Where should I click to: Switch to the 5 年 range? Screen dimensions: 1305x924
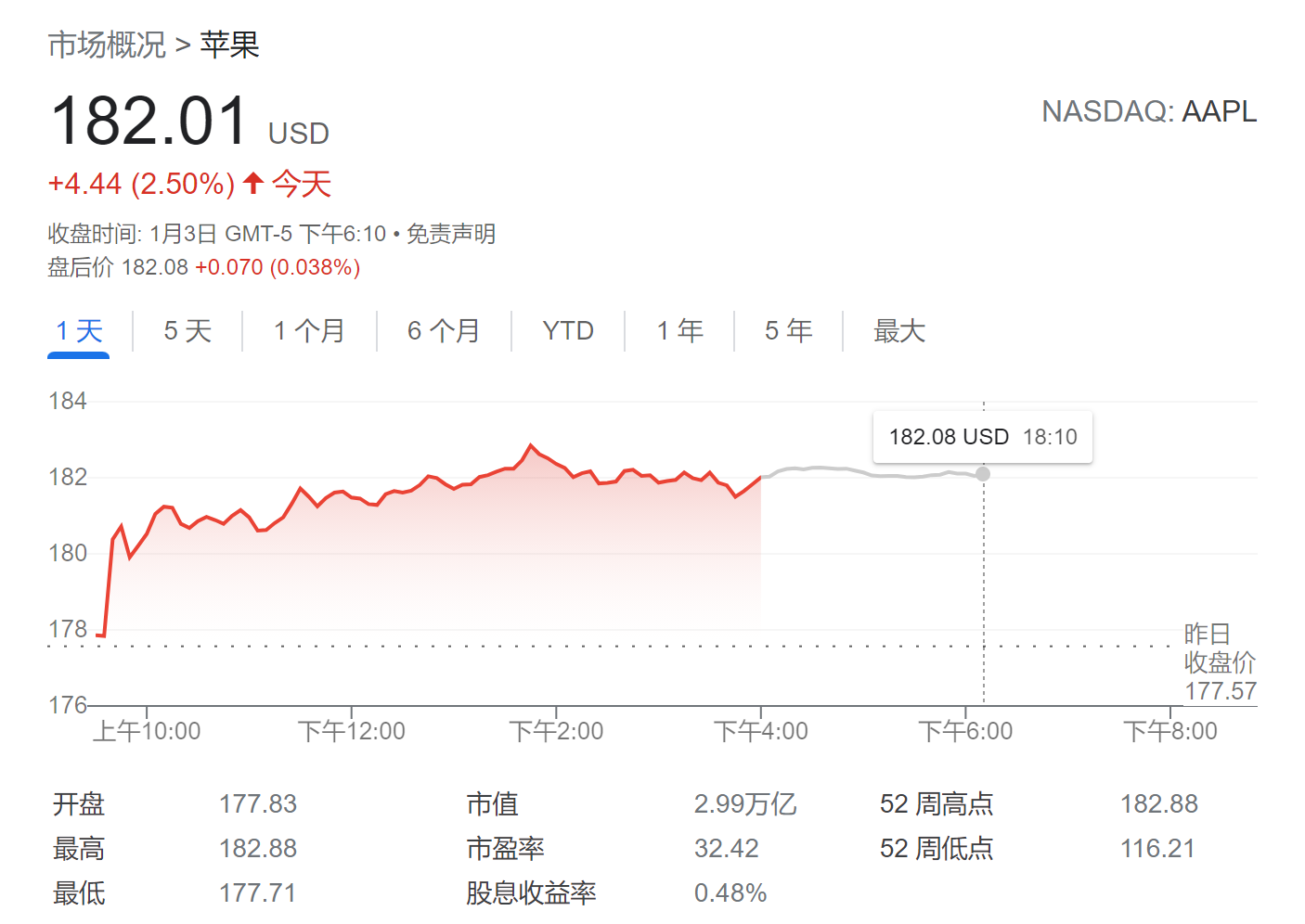788,331
